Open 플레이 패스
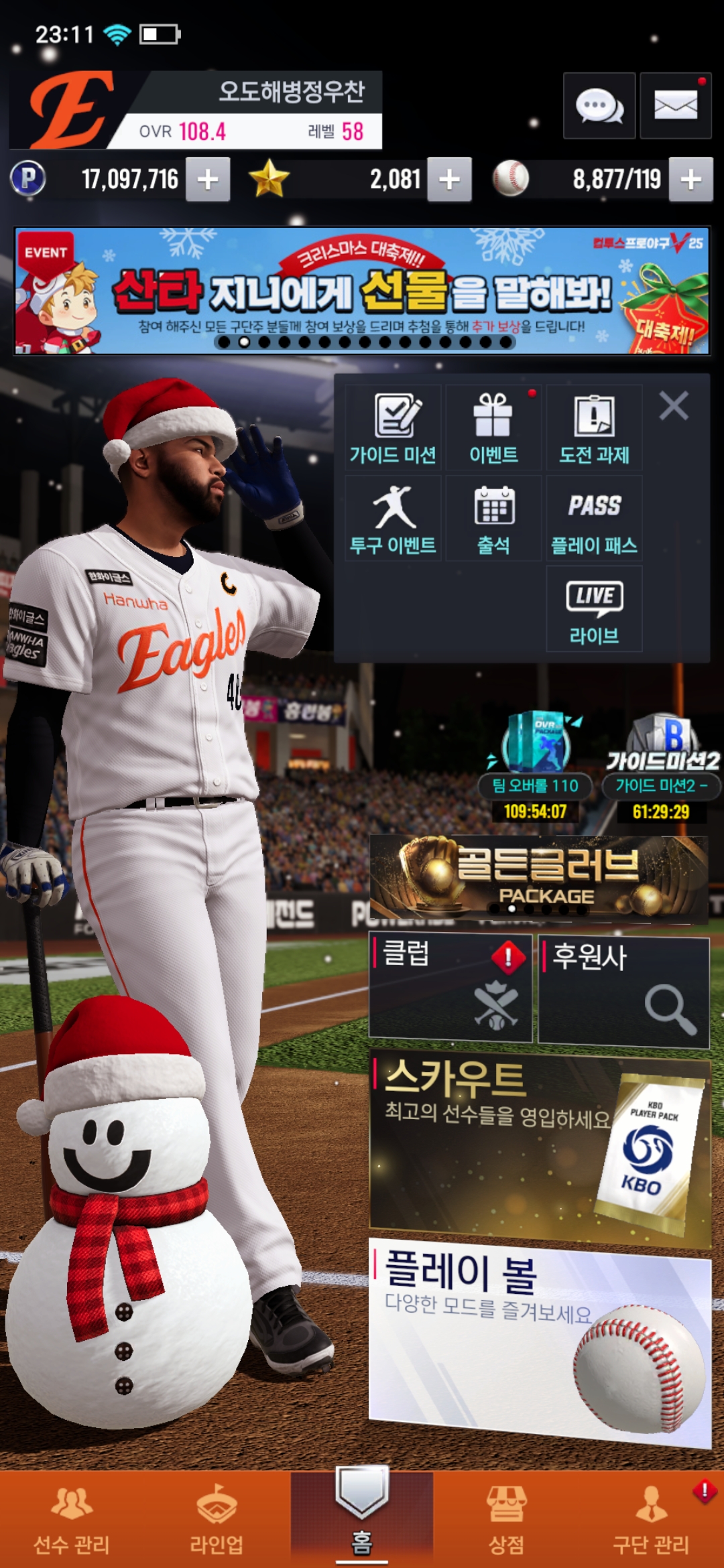 [594, 519]
